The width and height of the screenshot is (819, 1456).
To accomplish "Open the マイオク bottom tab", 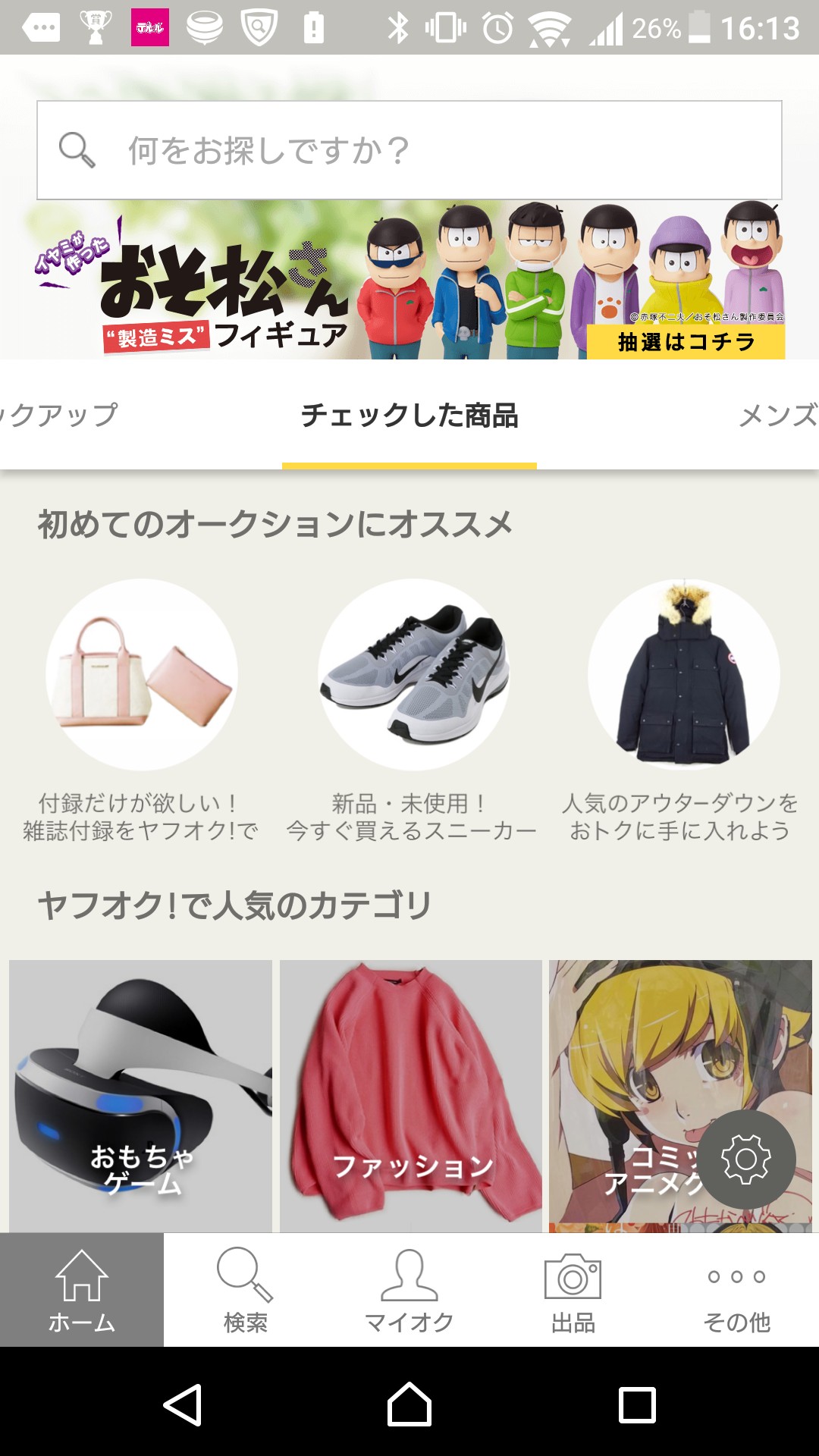I will 409,1290.
